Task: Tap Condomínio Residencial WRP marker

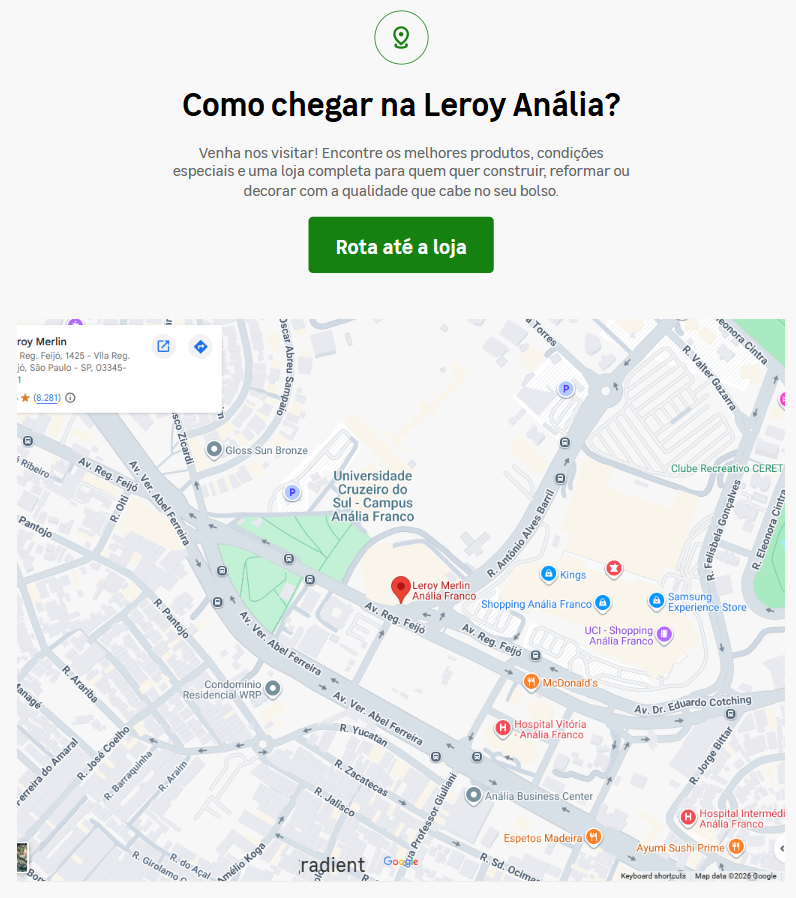Action: (272, 688)
